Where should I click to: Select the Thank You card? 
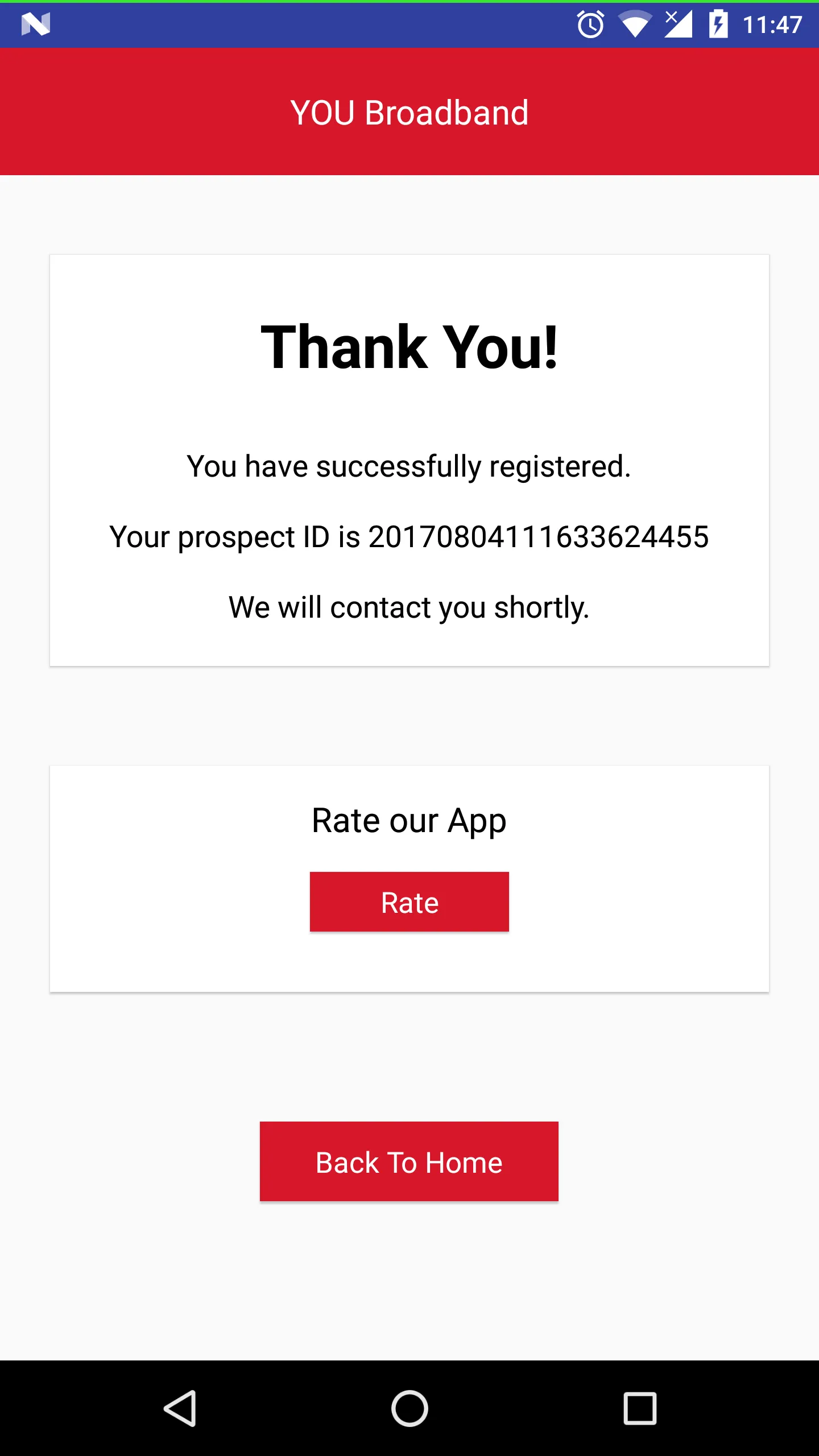point(409,460)
